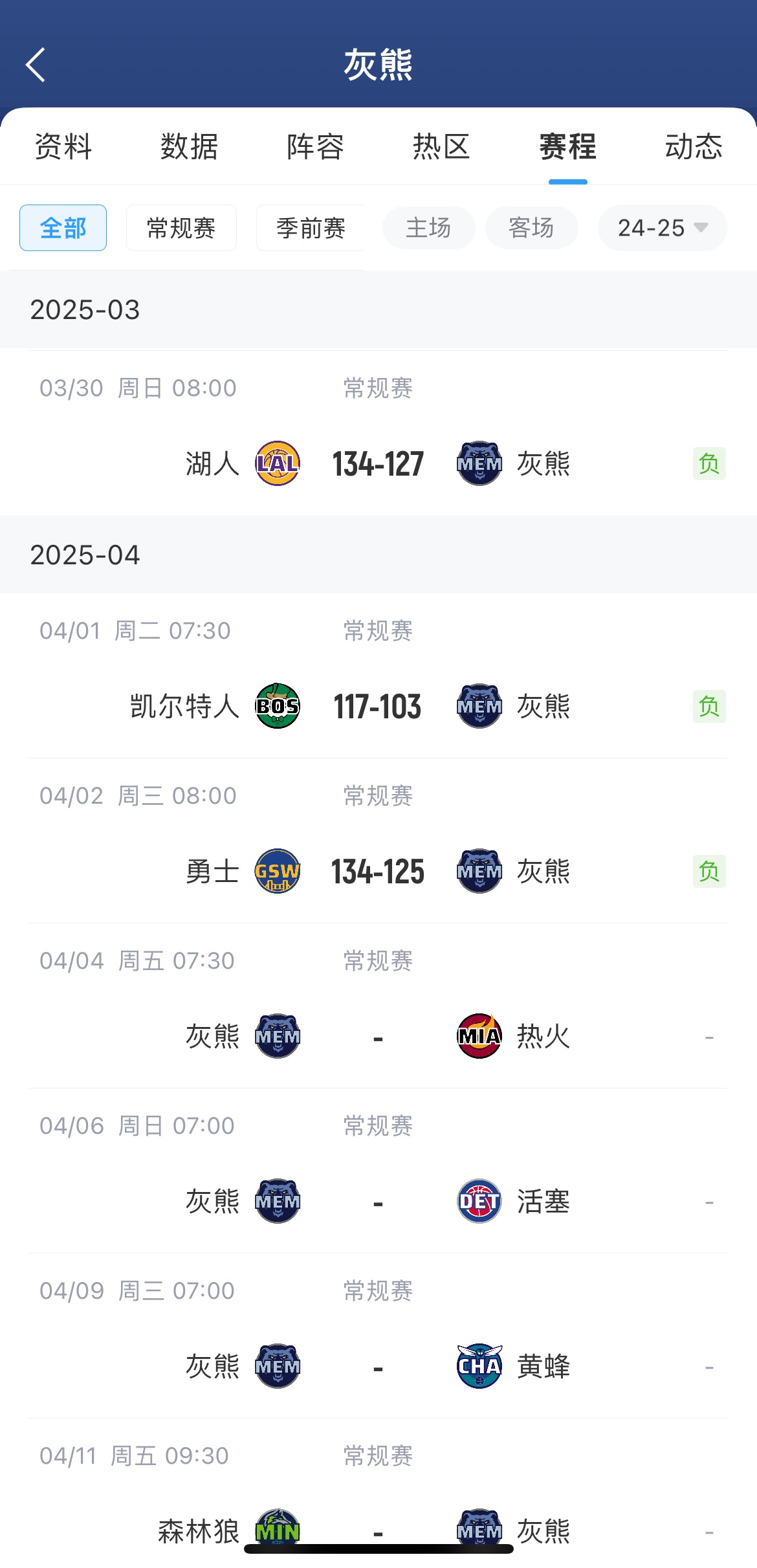The width and height of the screenshot is (757, 1568).
Task: Open the 阵容 tab
Action: [x=316, y=146]
